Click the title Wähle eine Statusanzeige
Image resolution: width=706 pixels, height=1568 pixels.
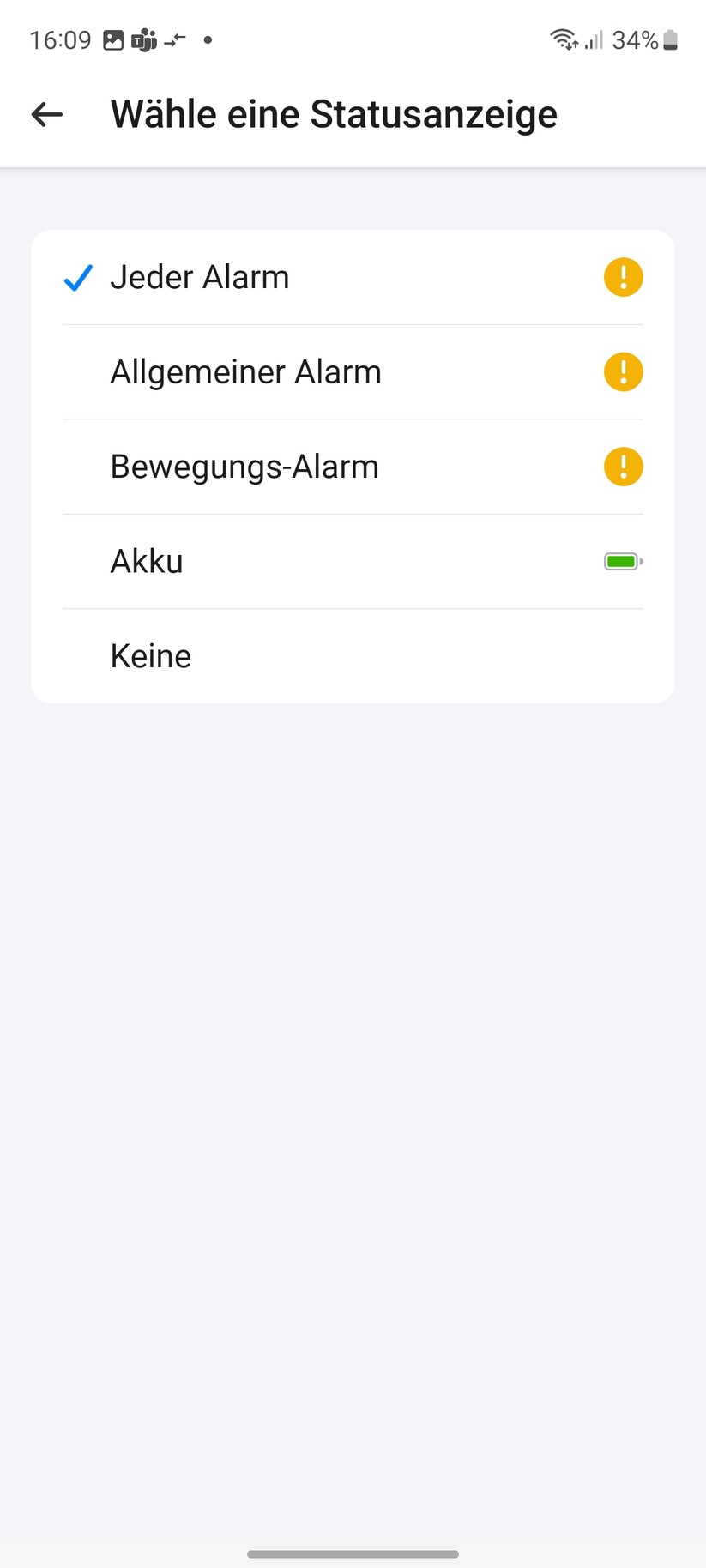(334, 113)
